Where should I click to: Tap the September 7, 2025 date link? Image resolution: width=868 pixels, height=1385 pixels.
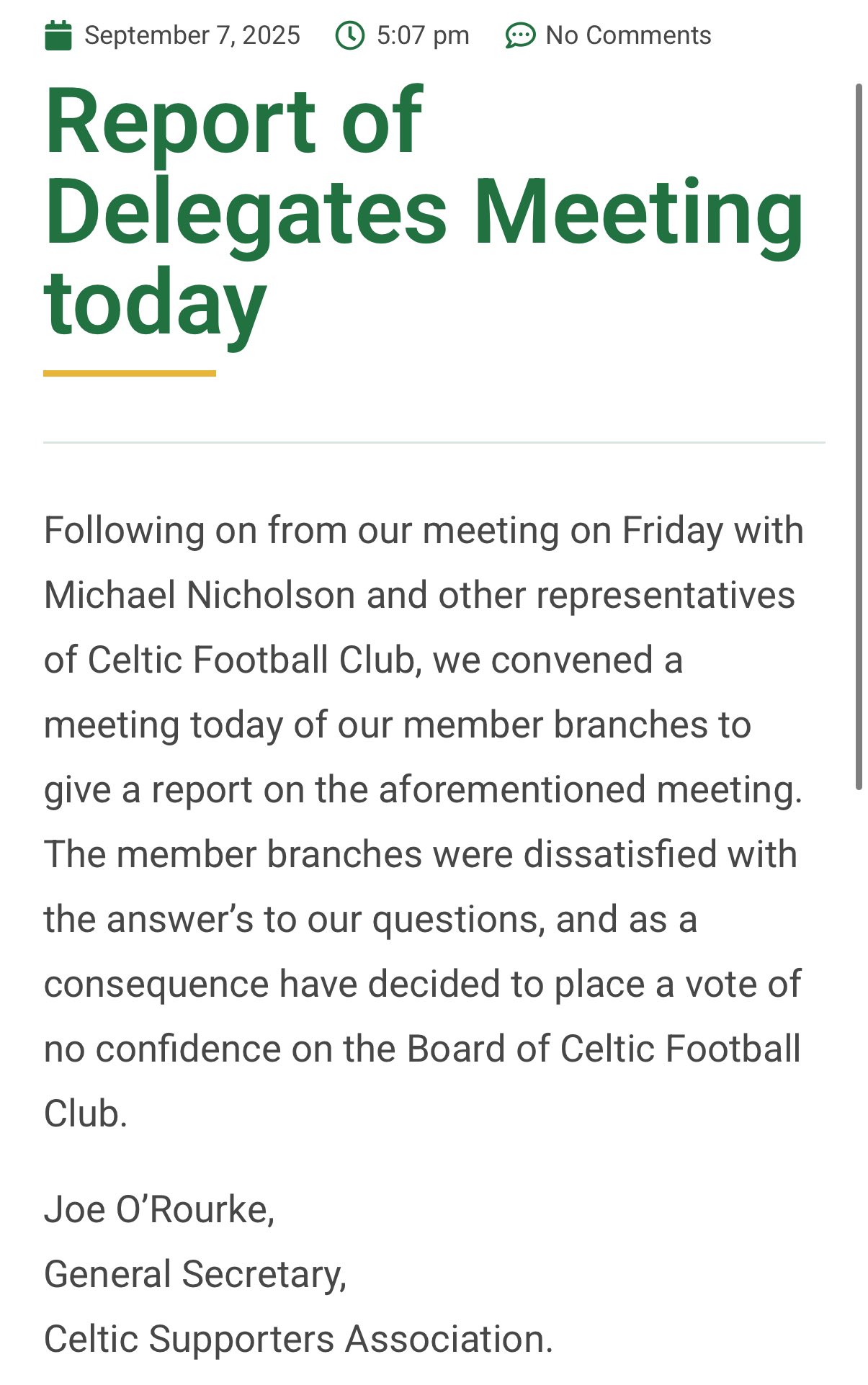[x=192, y=35]
